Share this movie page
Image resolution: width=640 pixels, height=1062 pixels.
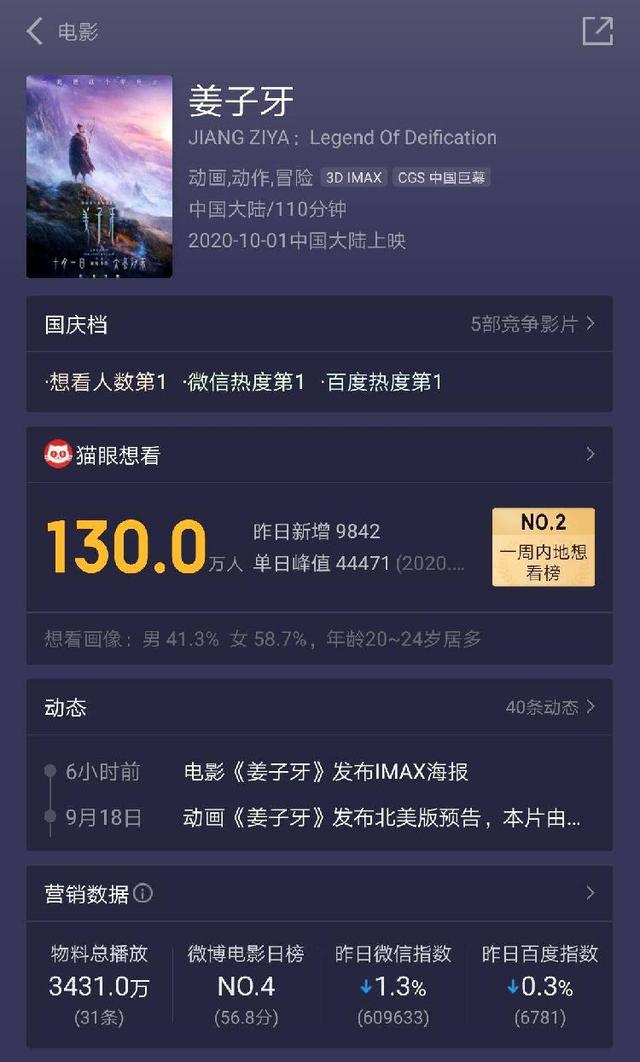click(x=597, y=31)
